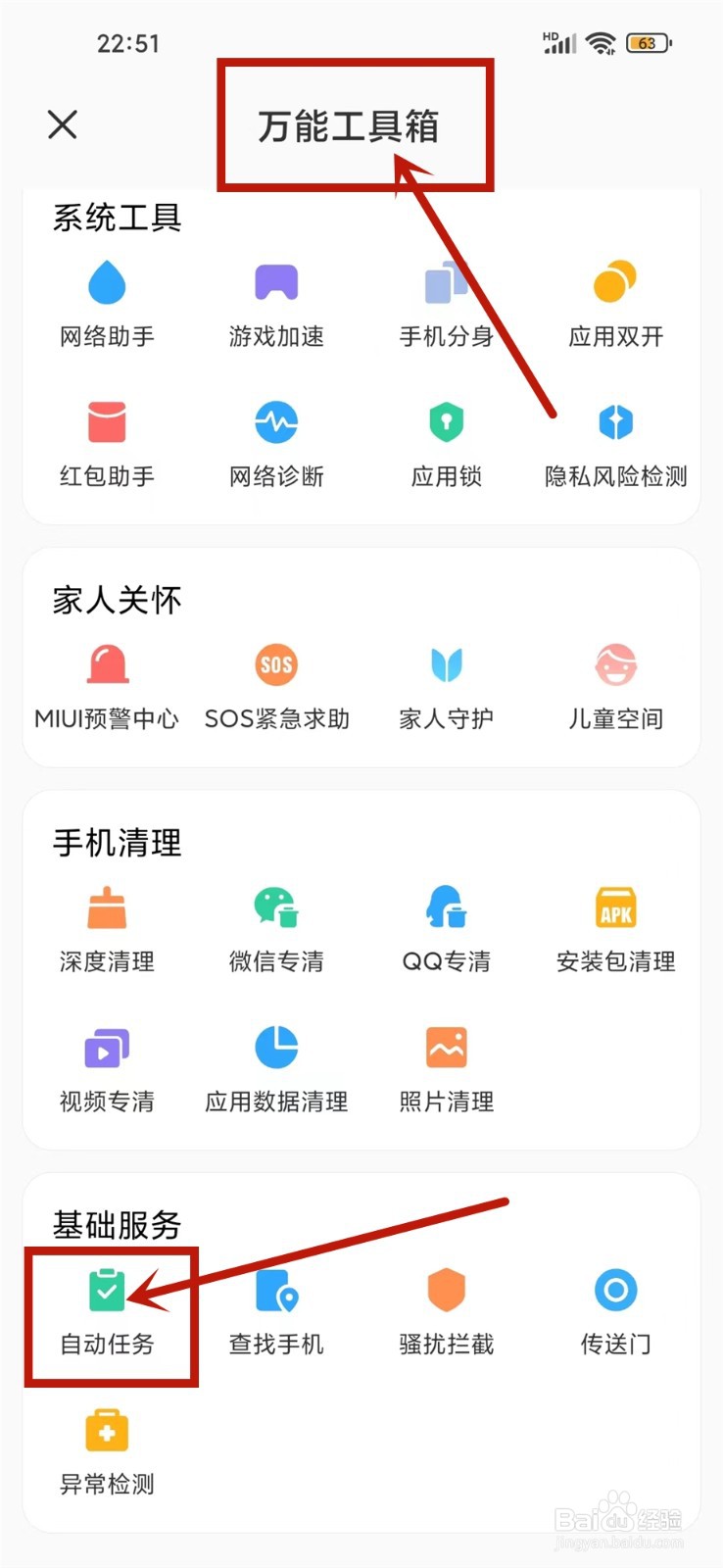This screenshot has width=723, height=1568.
Task: Open 自动任务
Action: pyautogui.click(x=107, y=1313)
